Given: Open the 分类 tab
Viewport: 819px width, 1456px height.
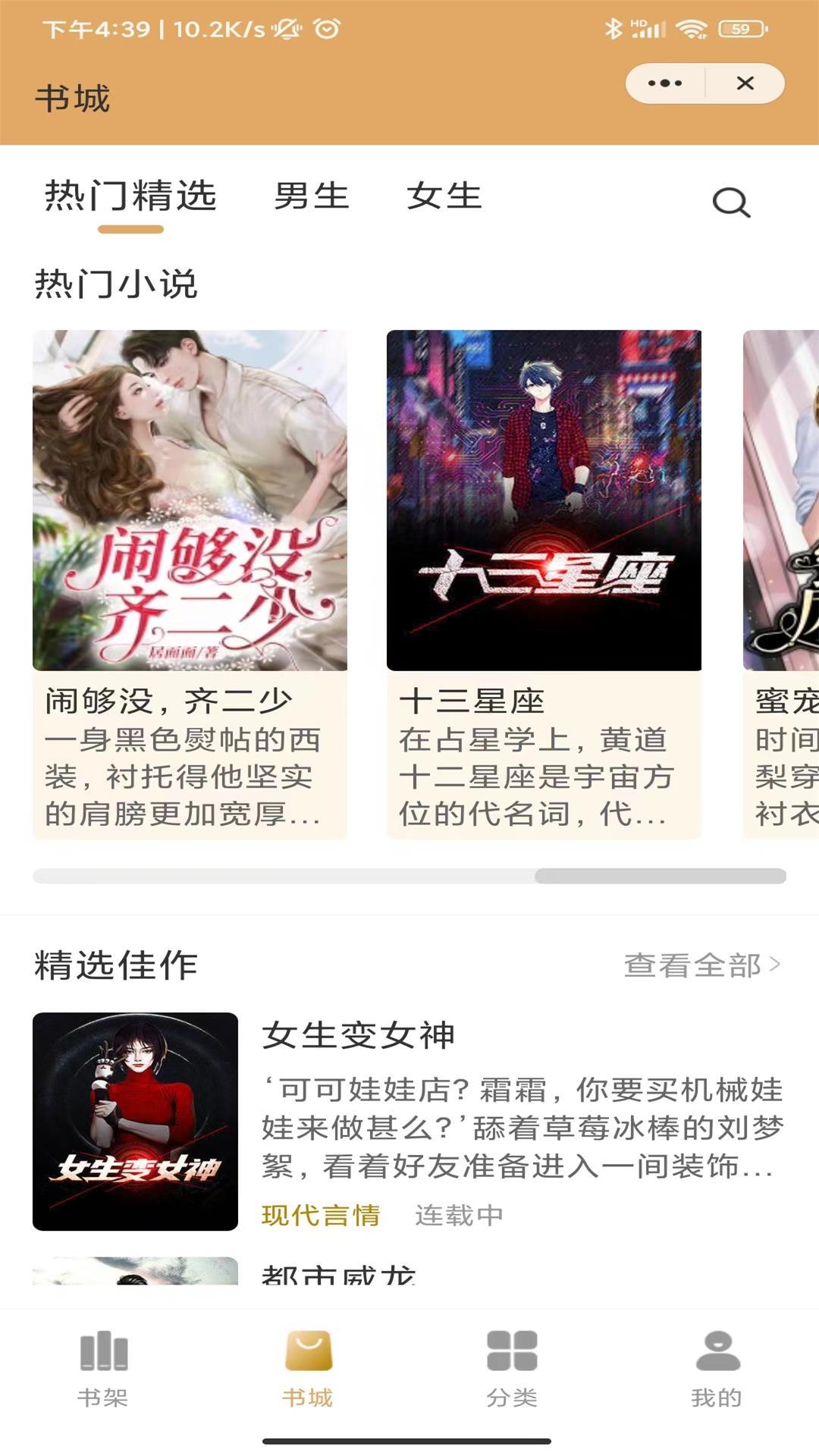Looking at the screenshot, I should click(x=512, y=1369).
